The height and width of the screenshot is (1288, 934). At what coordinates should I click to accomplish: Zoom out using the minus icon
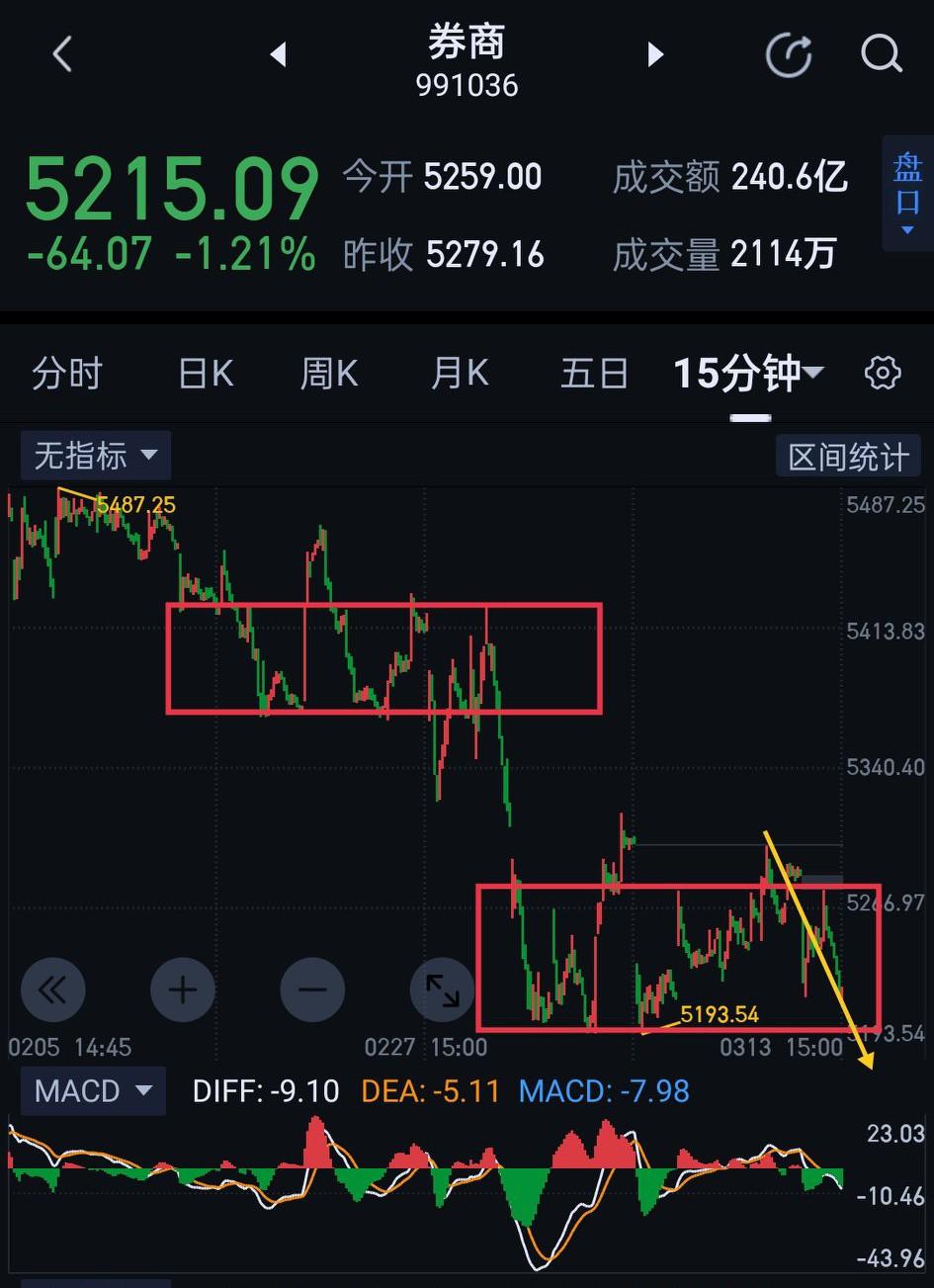312,989
